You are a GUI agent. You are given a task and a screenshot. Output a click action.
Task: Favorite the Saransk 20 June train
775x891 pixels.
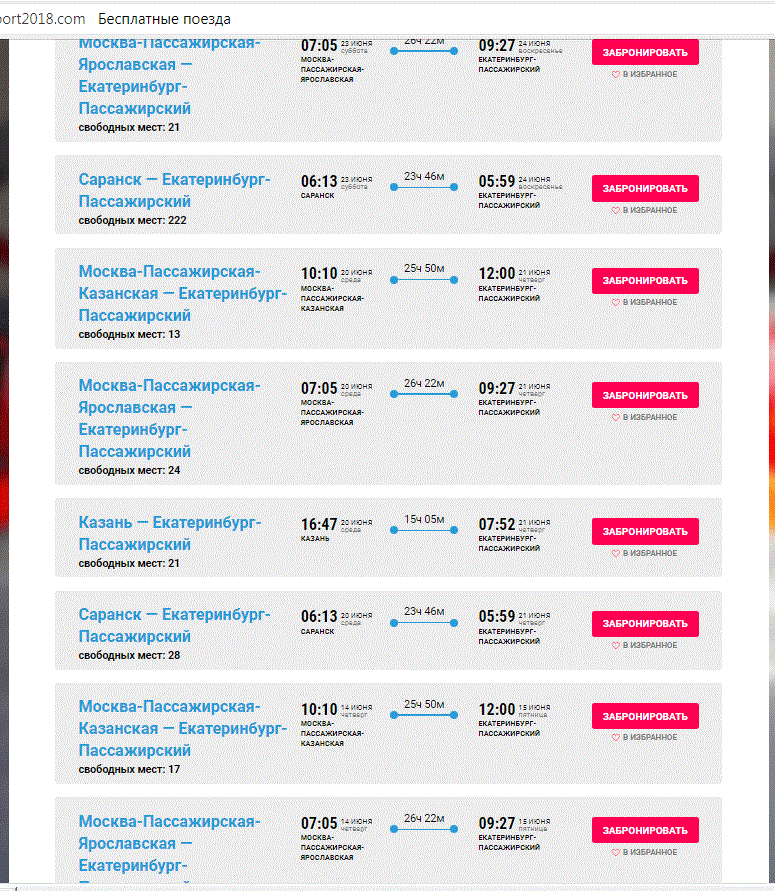(x=645, y=645)
